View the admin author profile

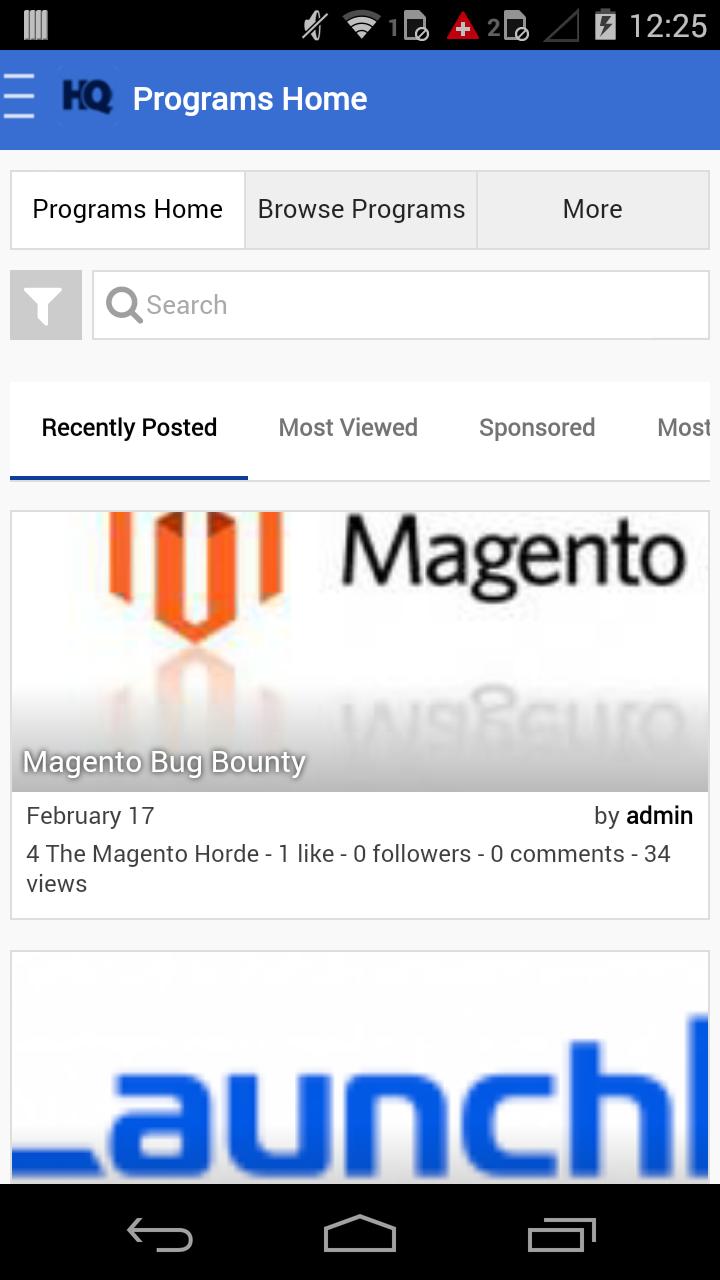659,816
